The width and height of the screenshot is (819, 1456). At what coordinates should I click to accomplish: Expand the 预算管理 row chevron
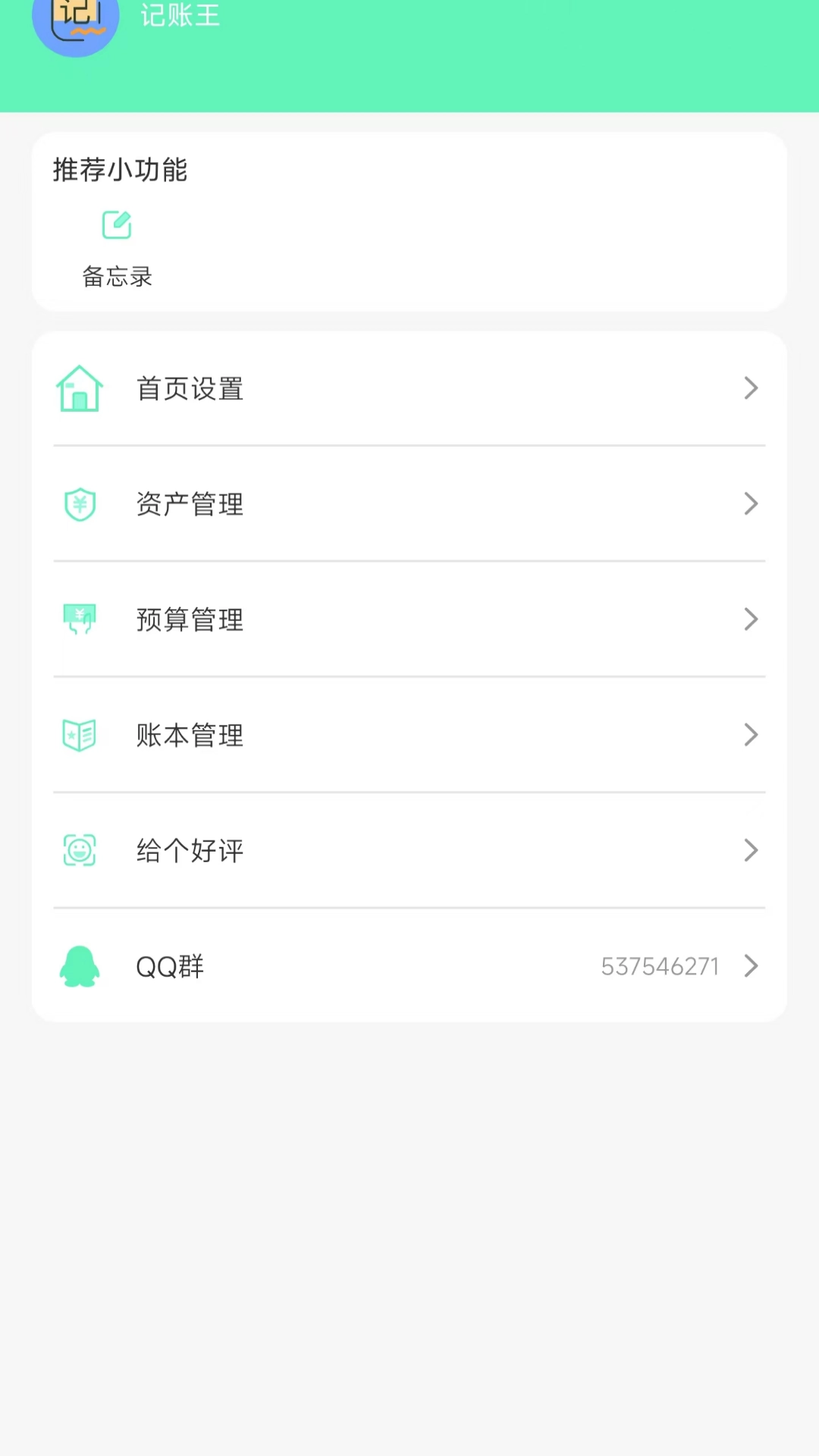751,619
